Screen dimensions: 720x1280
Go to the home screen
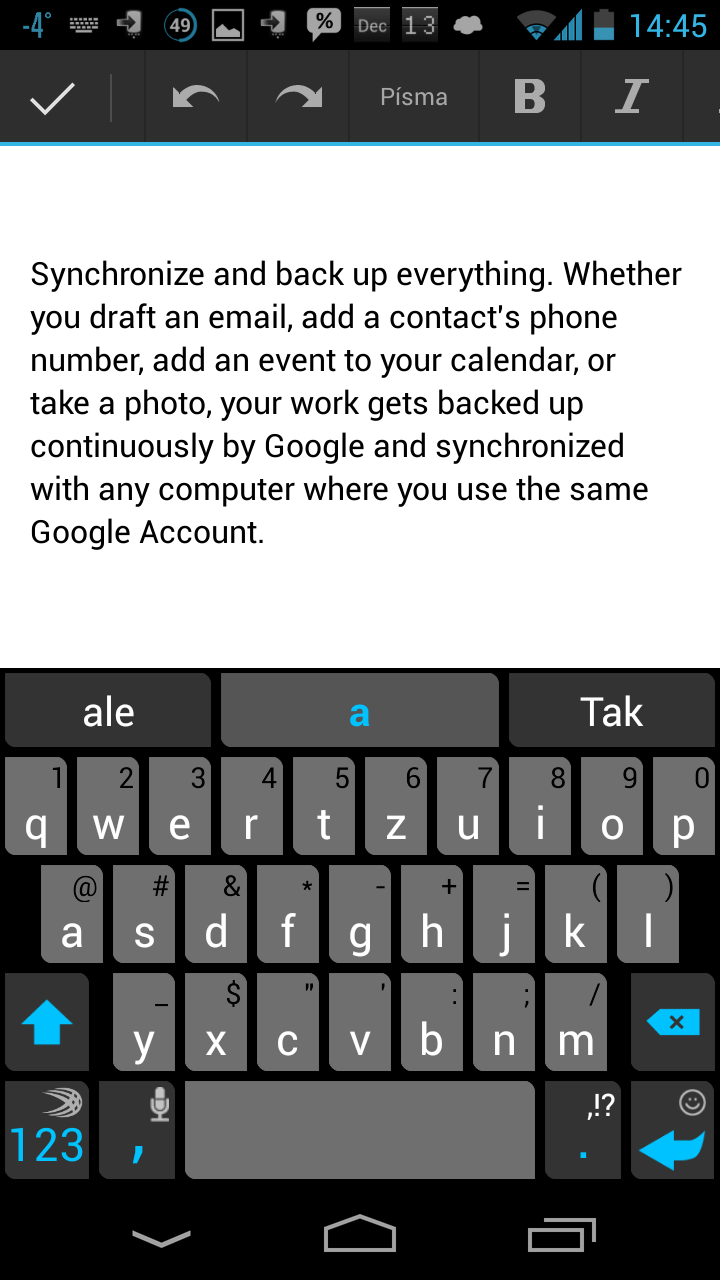(360, 1235)
